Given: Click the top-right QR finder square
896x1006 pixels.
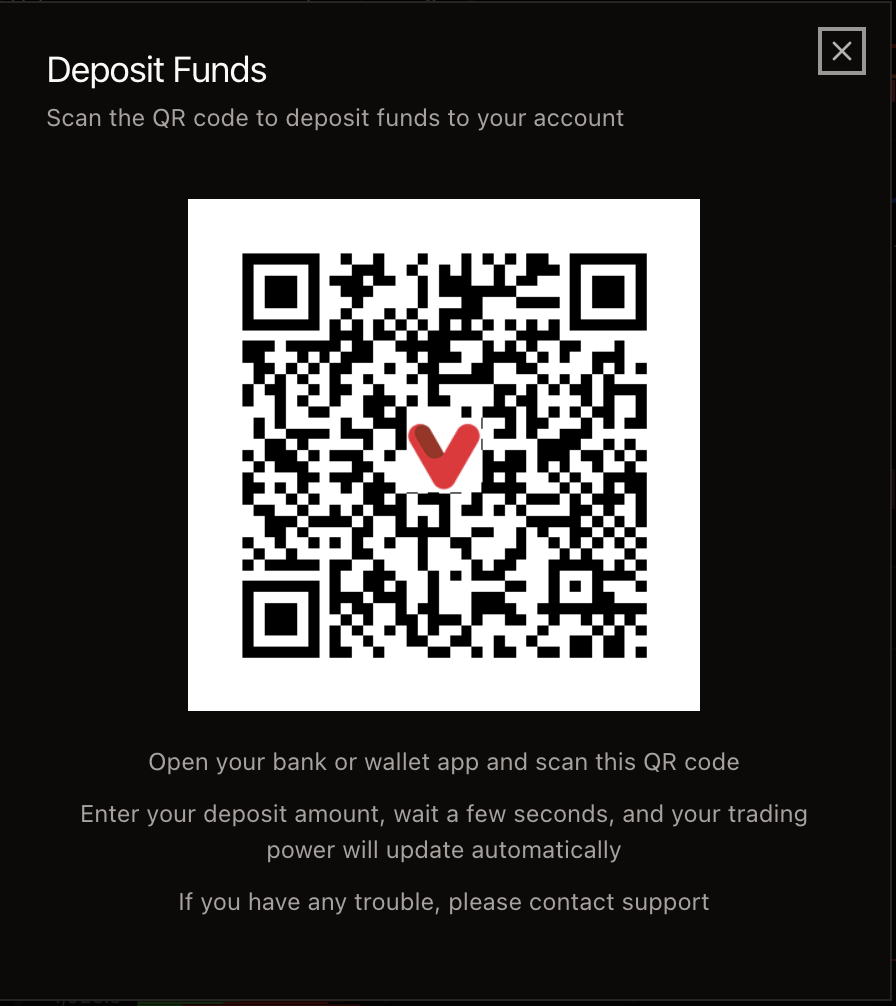Looking at the screenshot, I should [607, 293].
